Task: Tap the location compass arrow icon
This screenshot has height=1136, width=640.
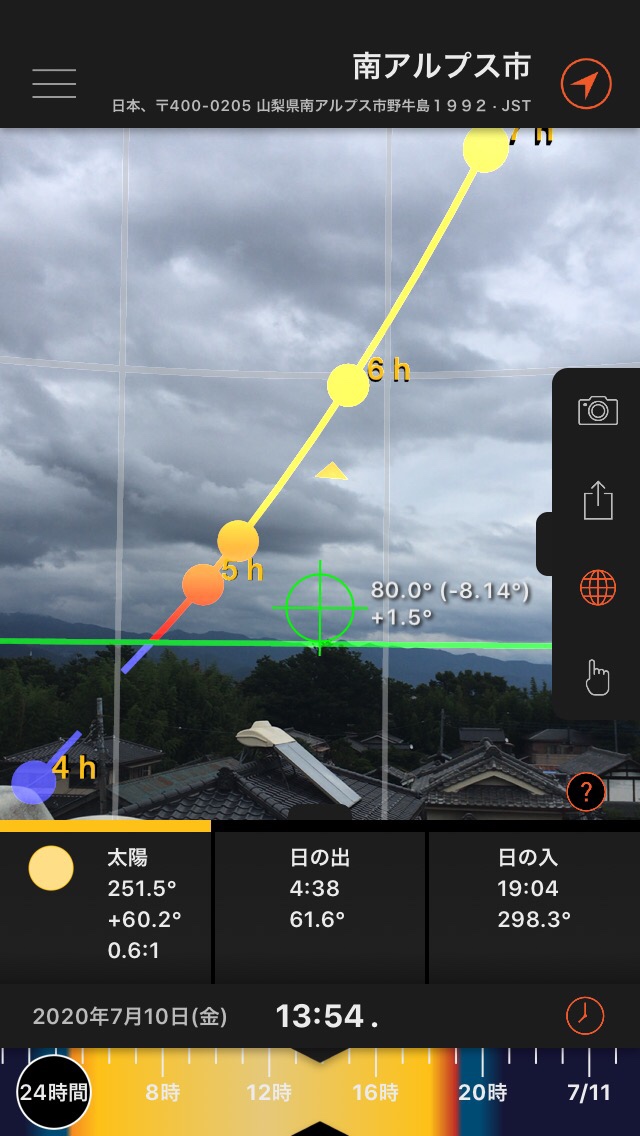Action: [x=586, y=84]
